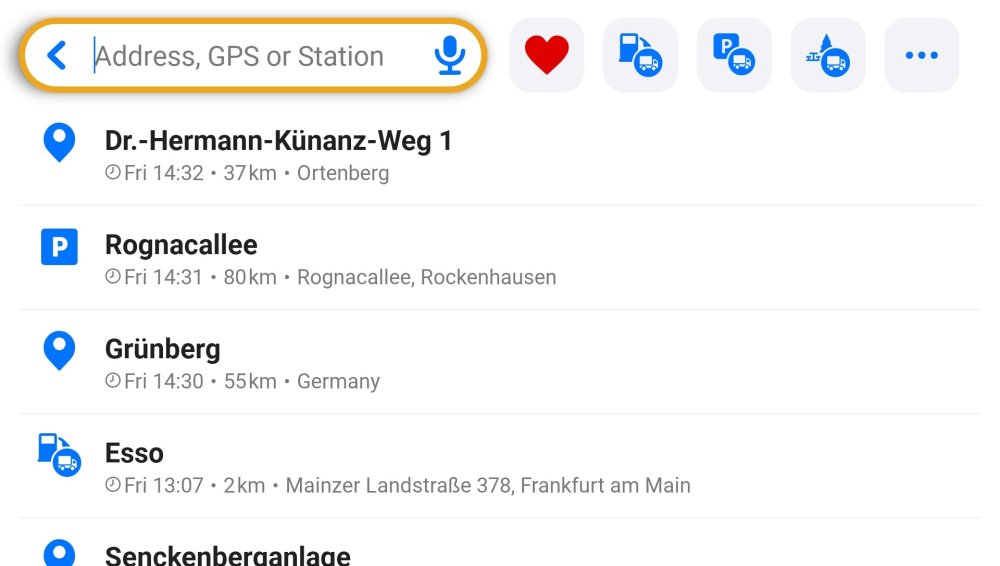Show truck parking places
The image size is (1000, 566).
coord(734,56)
